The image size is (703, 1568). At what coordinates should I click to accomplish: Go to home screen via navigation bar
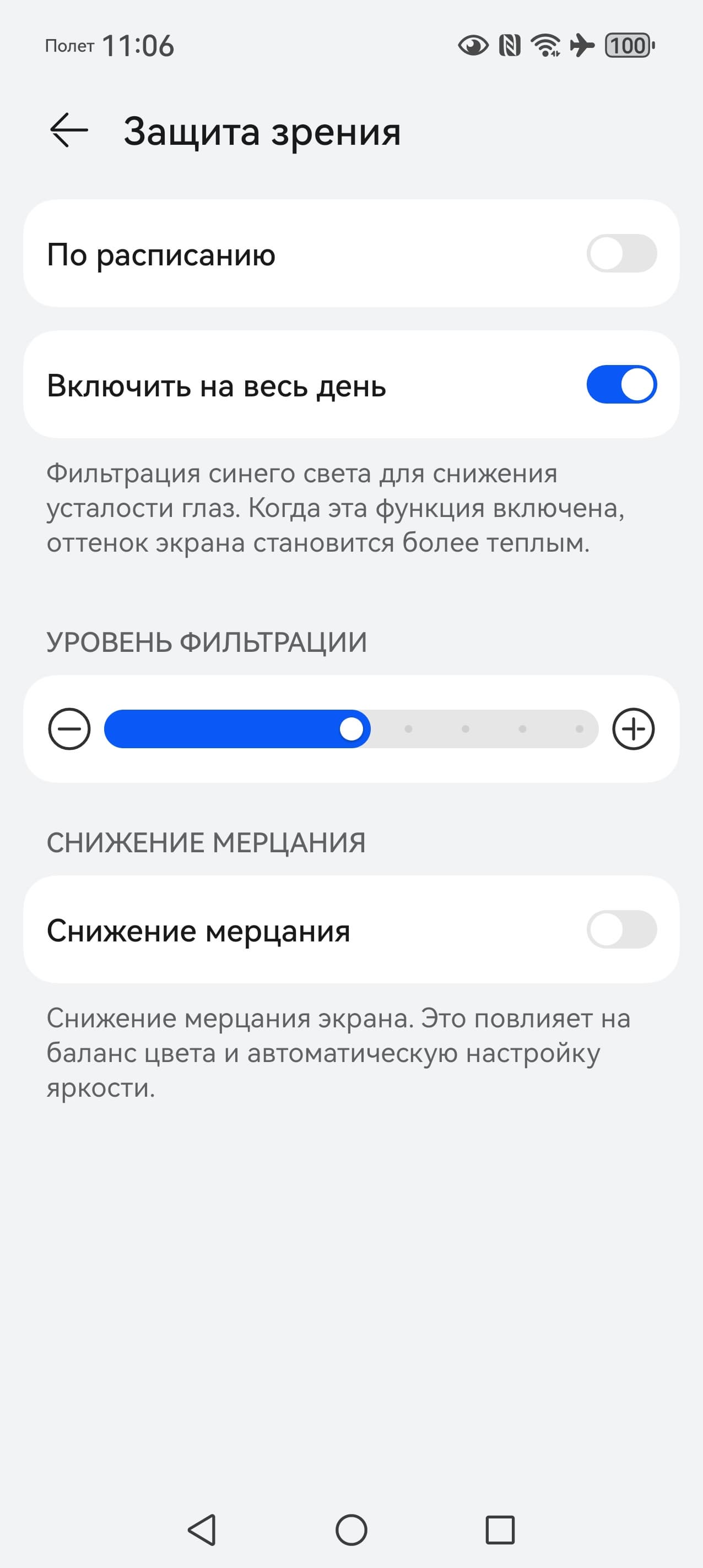pyautogui.click(x=351, y=1529)
